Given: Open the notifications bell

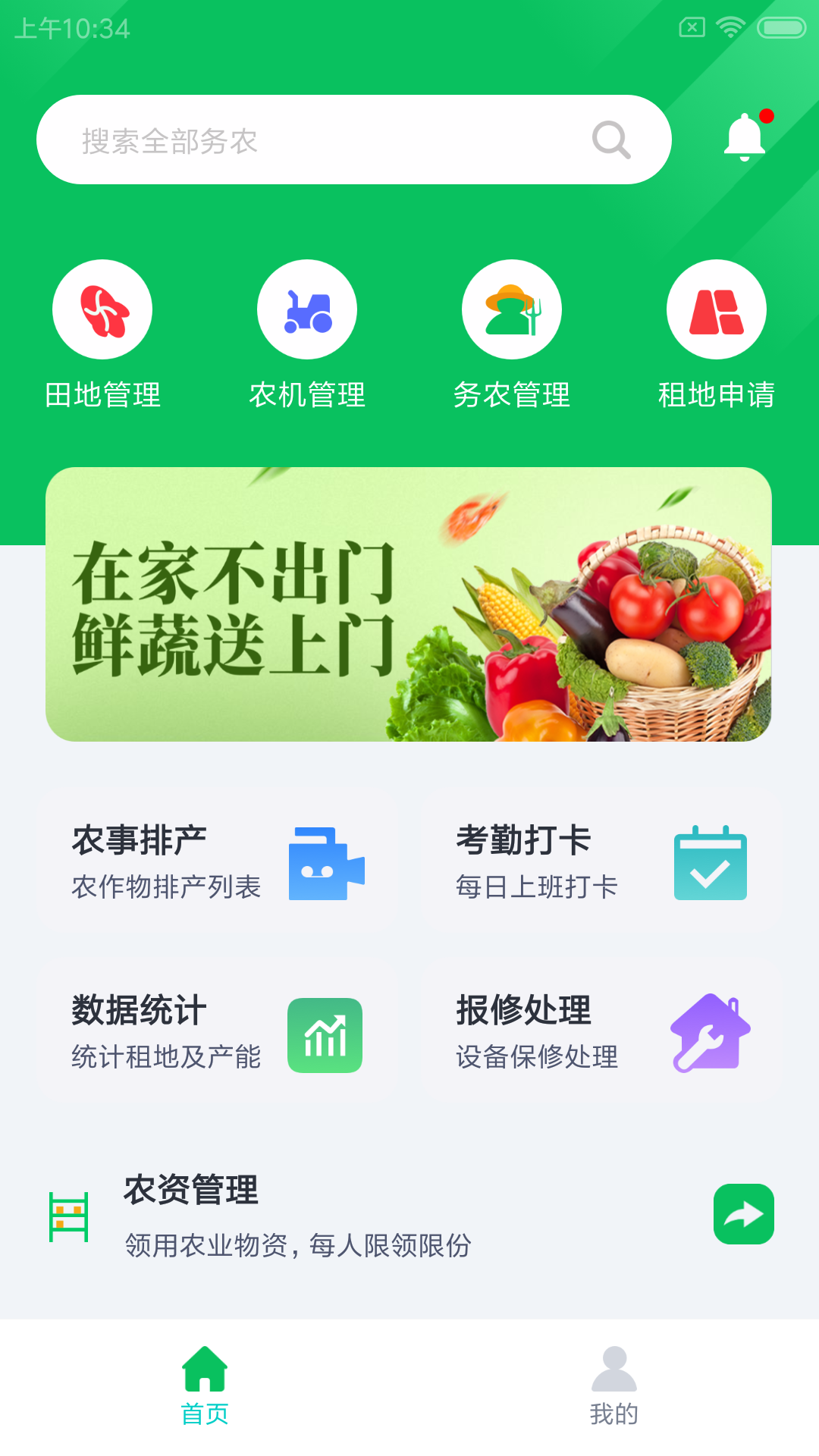Looking at the screenshot, I should pyautogui.click(x=745, y=137).
